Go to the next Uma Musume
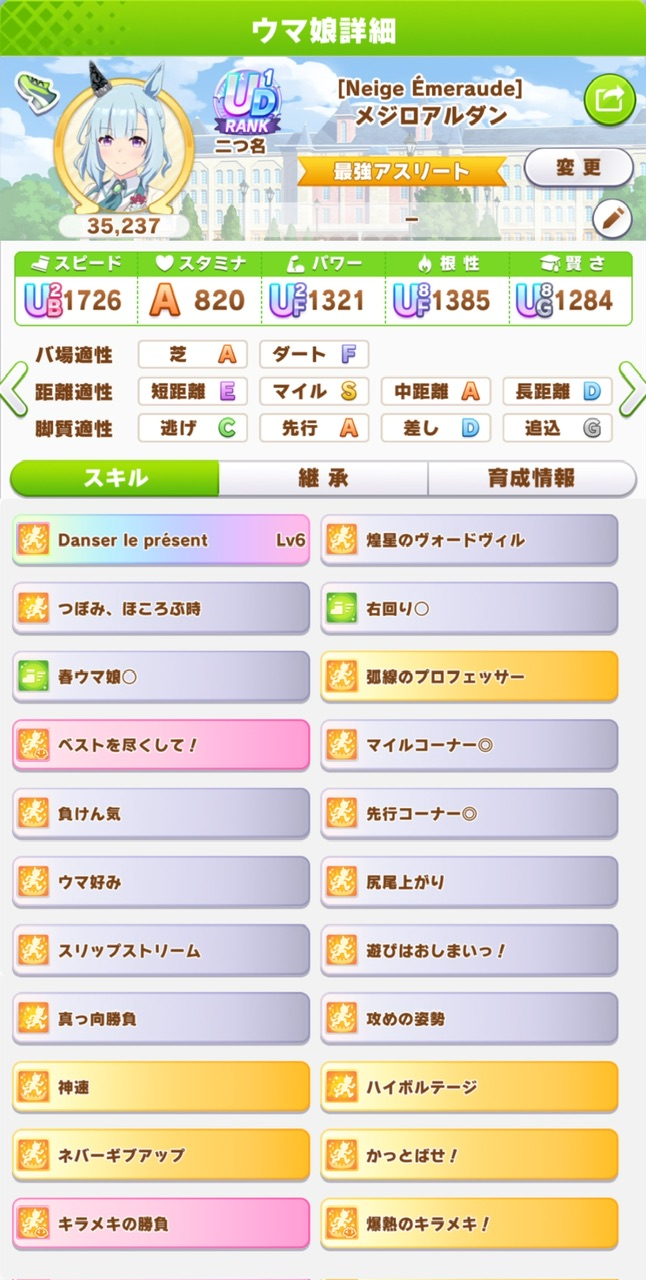Viewport: 646px width, 1280px height. pyautogui.click(x=632, y=390)
